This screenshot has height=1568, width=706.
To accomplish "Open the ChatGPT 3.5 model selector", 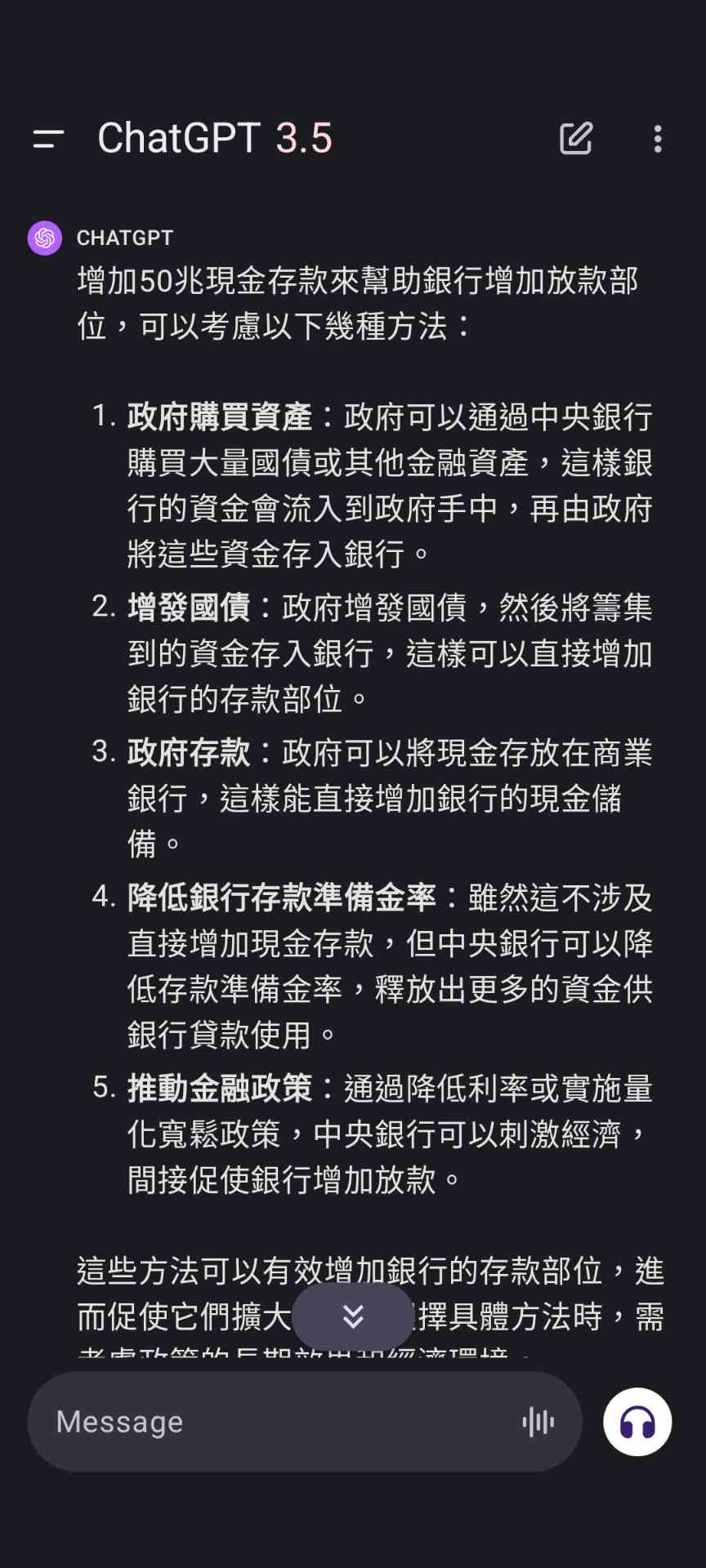I will (x=215, y=138).
